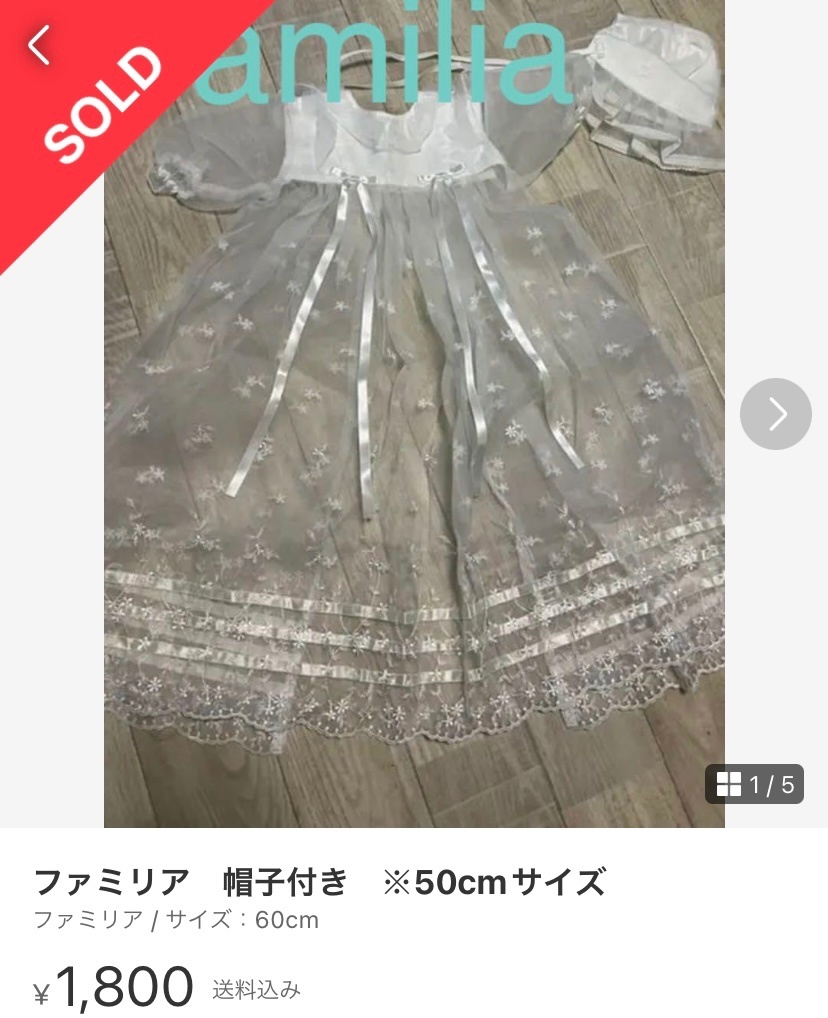Go back using the top-left arrow
828x1018 pixels.
click(x=39, y=45)
